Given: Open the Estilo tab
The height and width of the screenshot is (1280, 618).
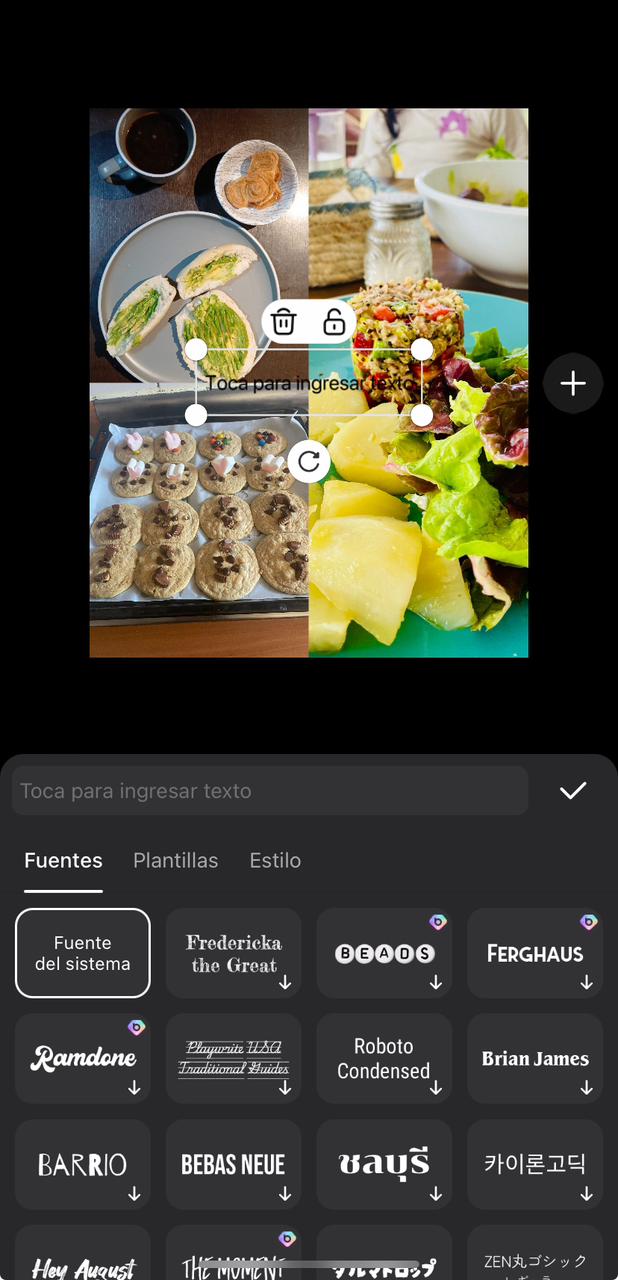Looking at the screenshot, I should pos(275,860).
